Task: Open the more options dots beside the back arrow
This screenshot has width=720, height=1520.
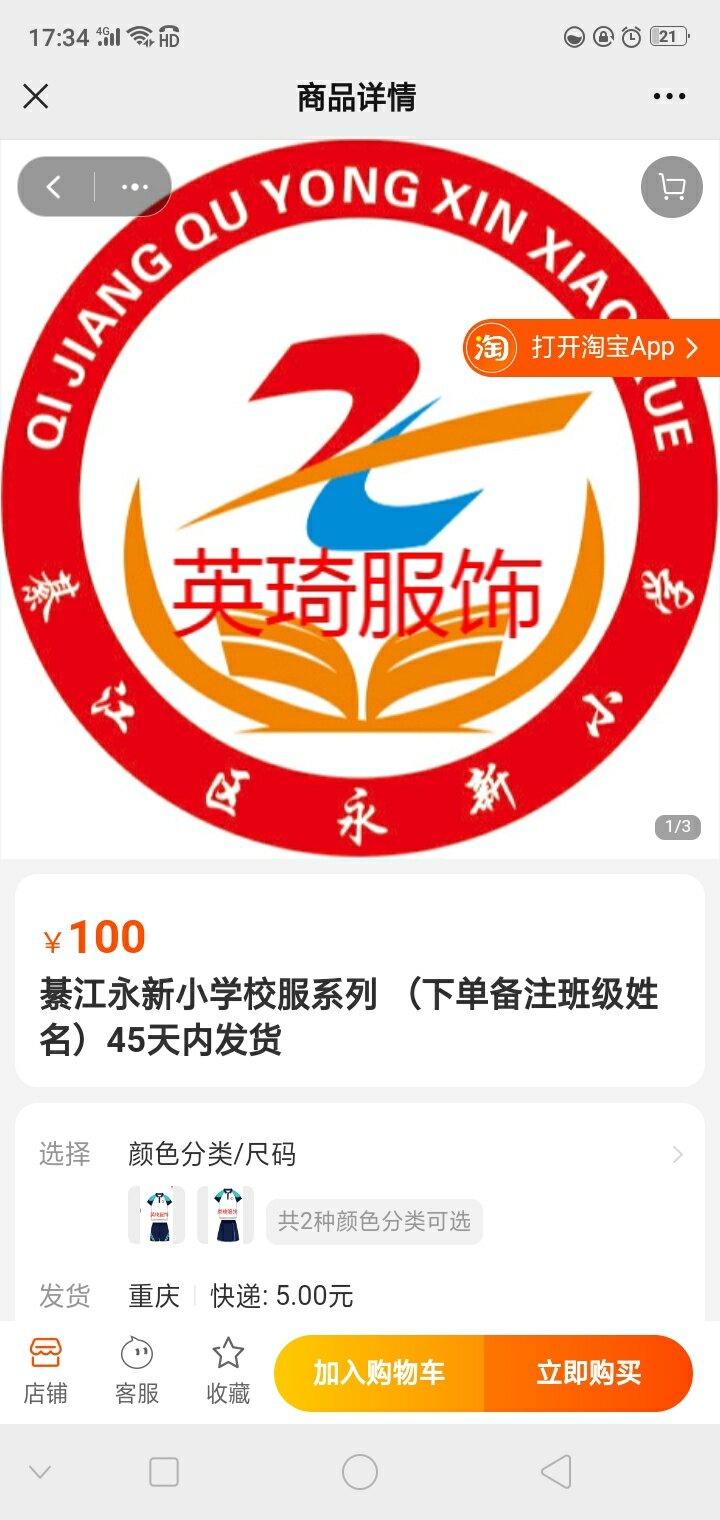Action: (134, 187)
